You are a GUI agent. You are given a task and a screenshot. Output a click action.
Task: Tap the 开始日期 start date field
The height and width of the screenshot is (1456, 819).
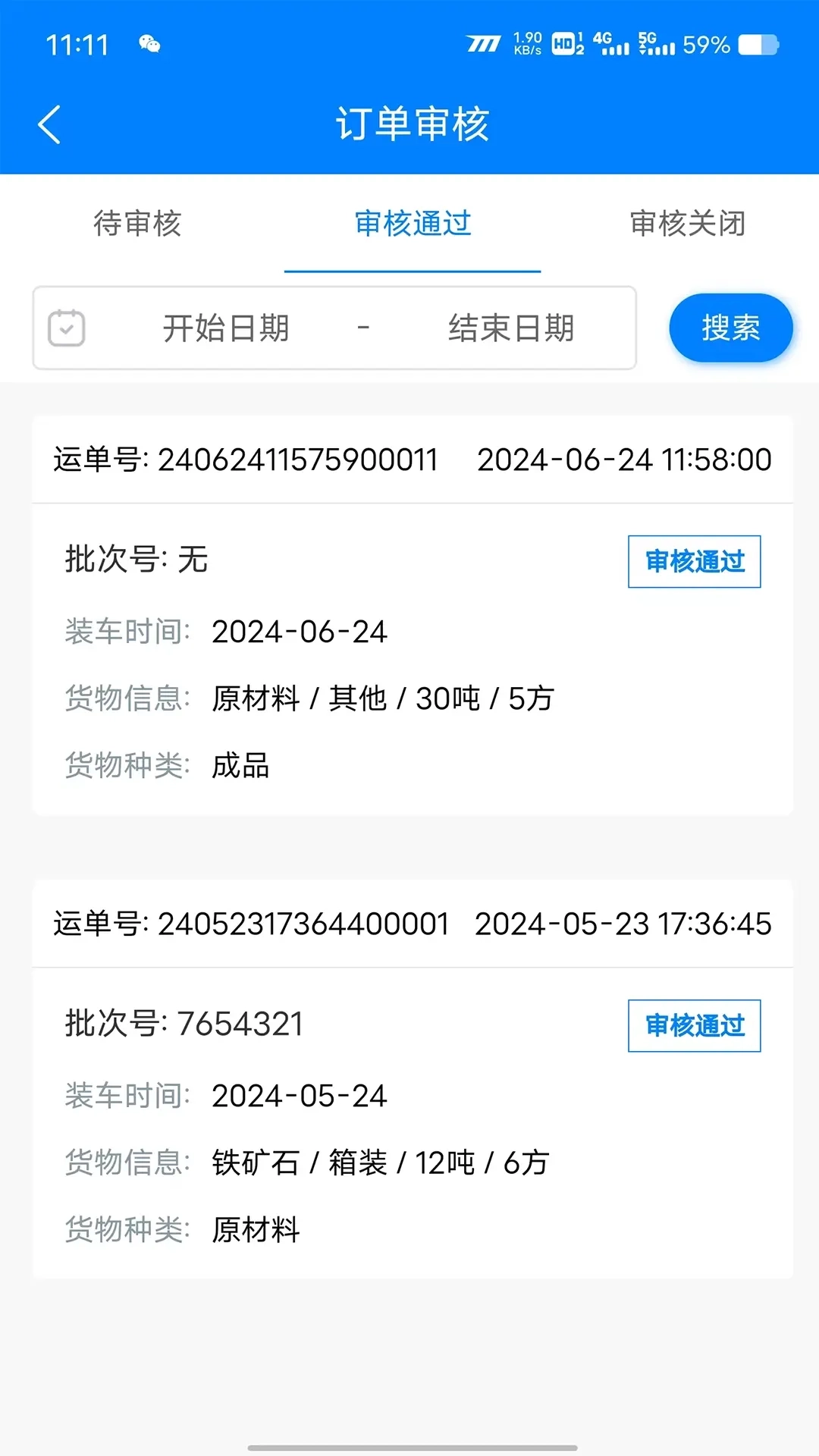click(226, 328)
